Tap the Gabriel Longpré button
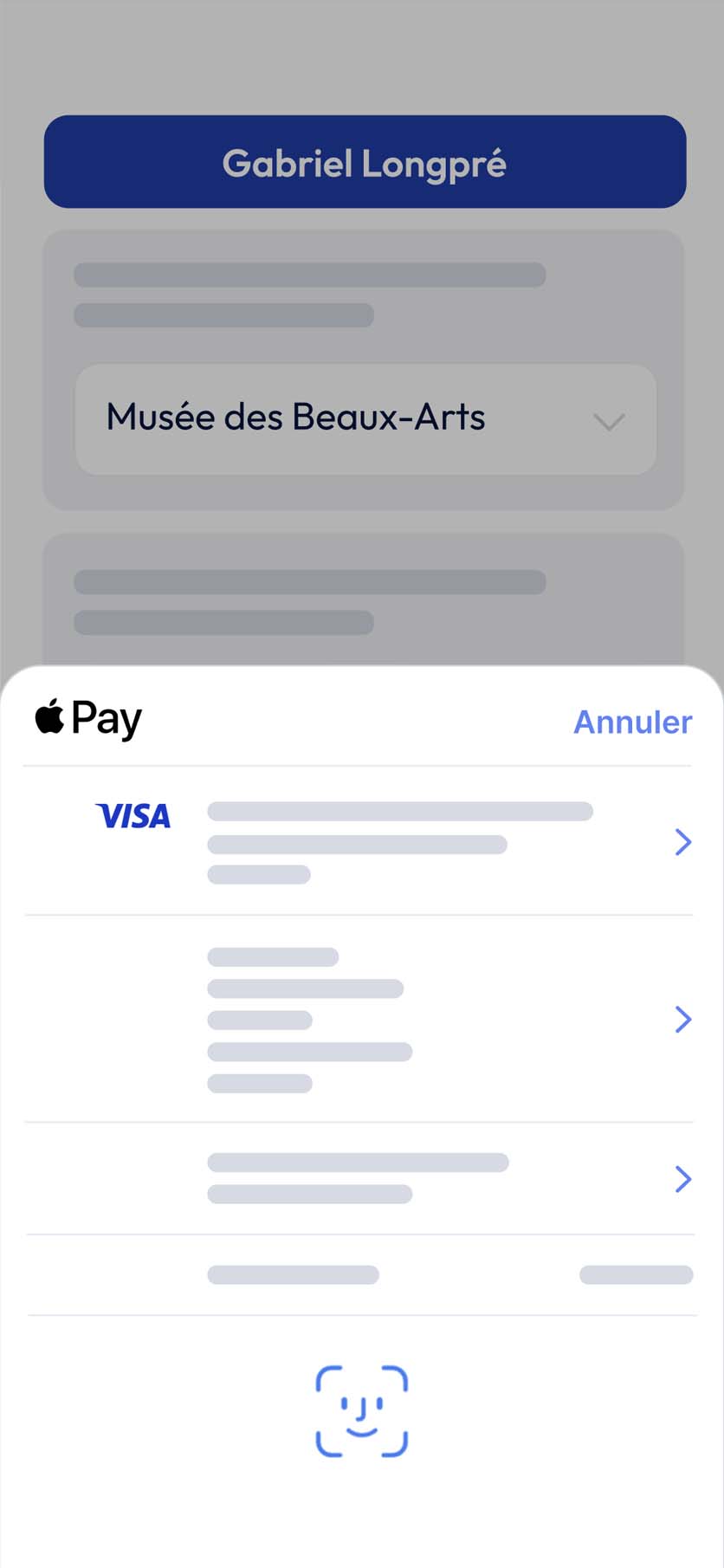 pos(365,162)
